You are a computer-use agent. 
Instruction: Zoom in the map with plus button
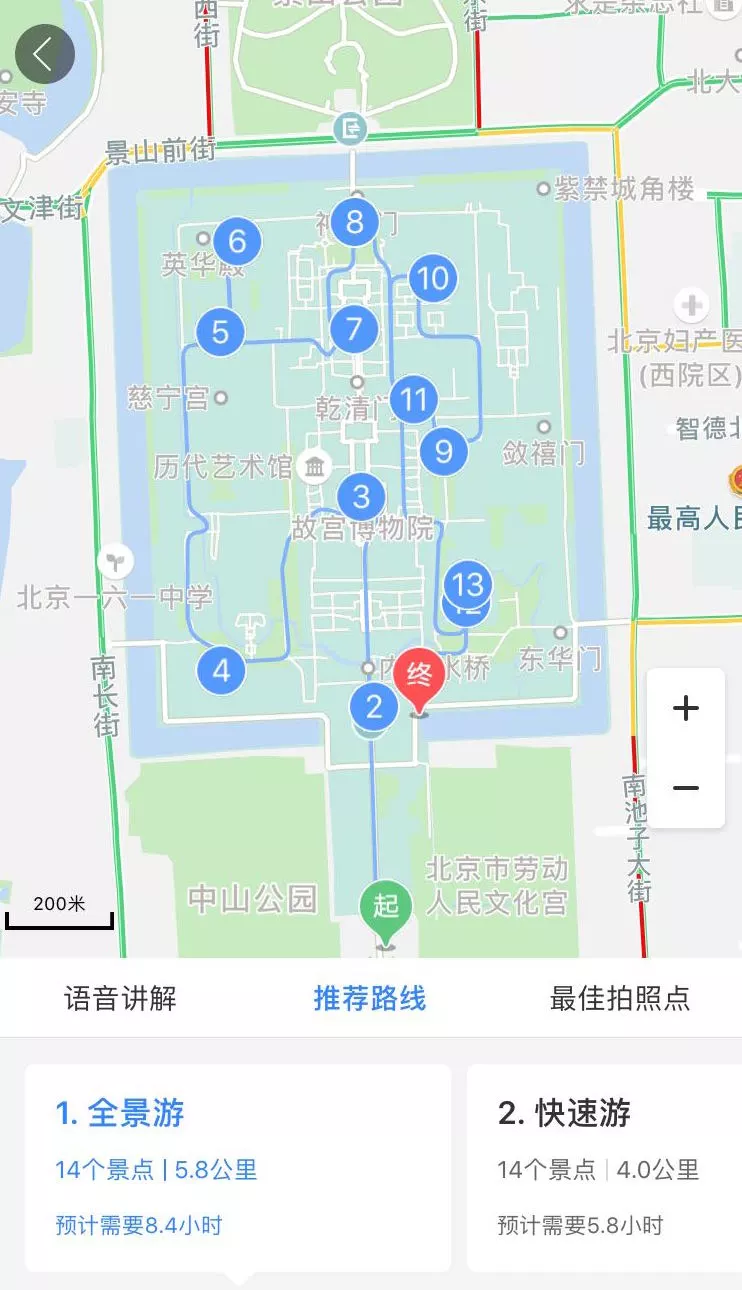(x=686, y=709)
